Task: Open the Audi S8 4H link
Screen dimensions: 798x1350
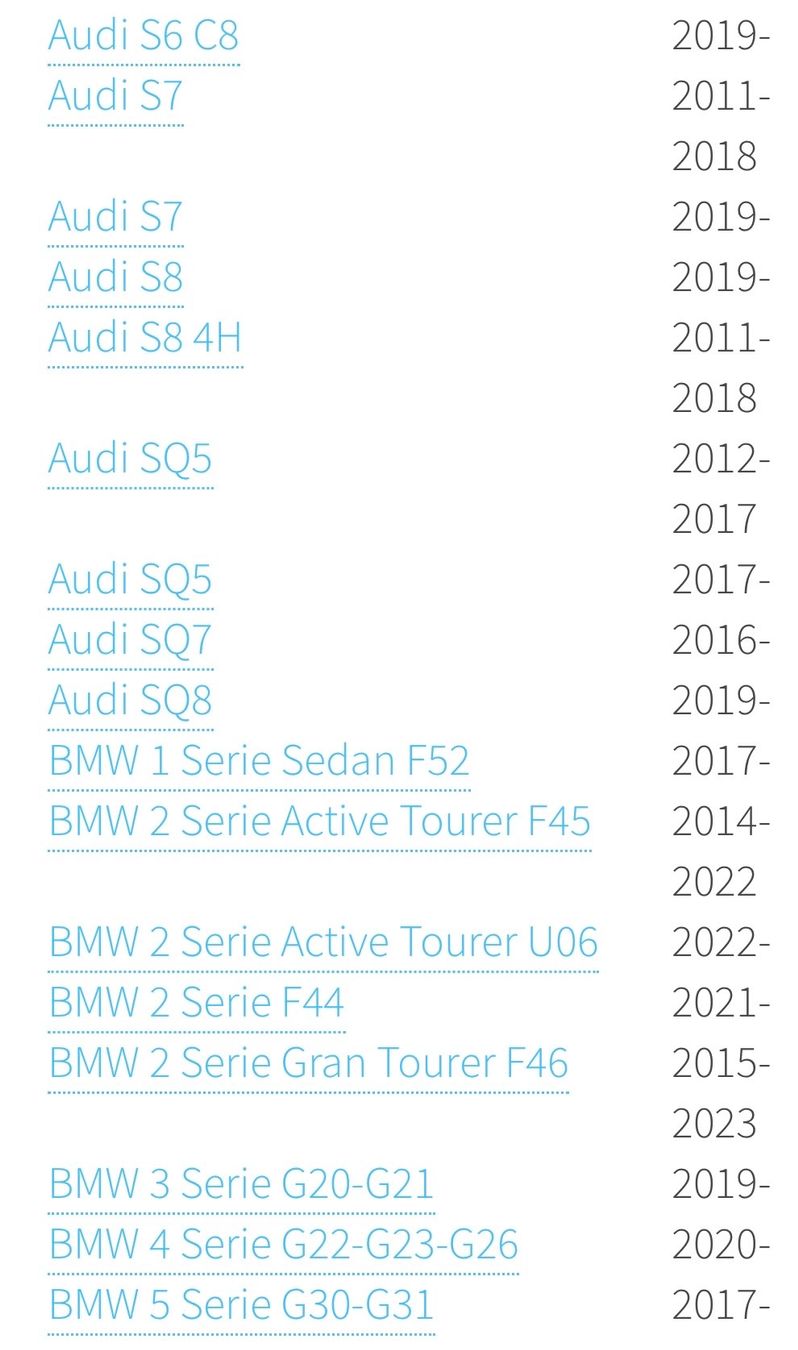Action: pyautogui.click(x=144, y=338)
